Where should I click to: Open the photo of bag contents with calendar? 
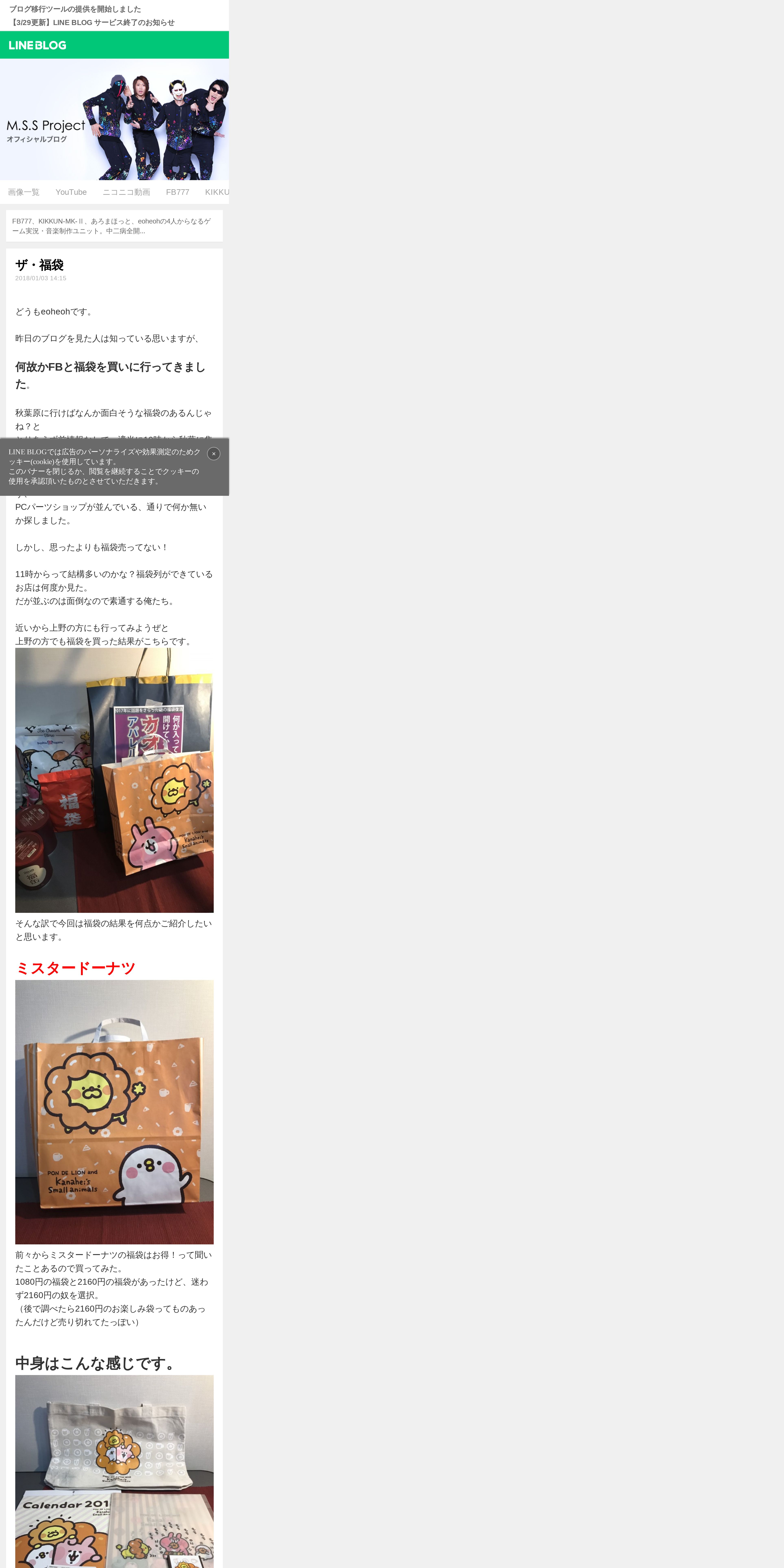pos(114,1471)
